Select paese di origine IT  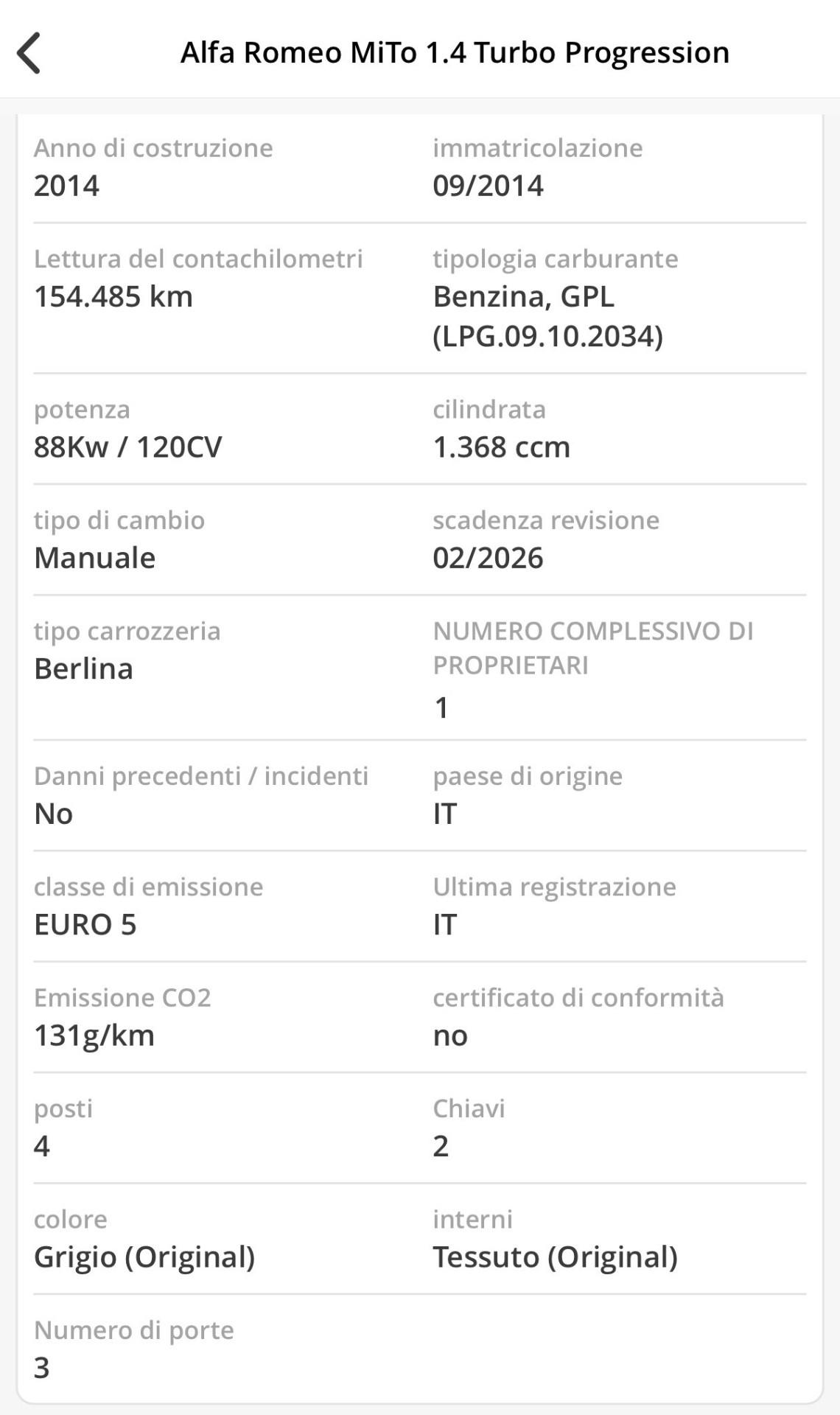coord(443,814)
